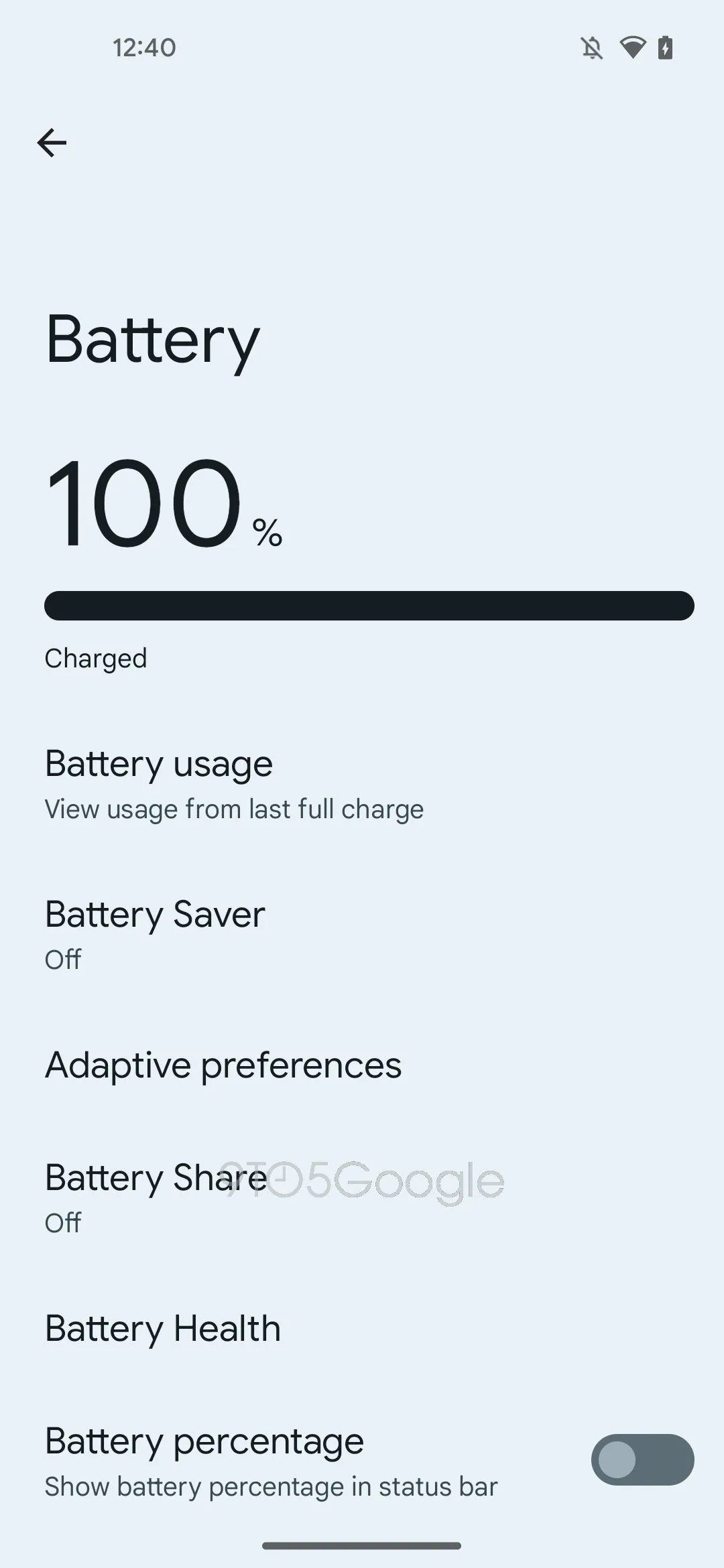The width and height of the screenshot is (724, 1568).
Task: Open Battery Health page
Action: 163,1328
